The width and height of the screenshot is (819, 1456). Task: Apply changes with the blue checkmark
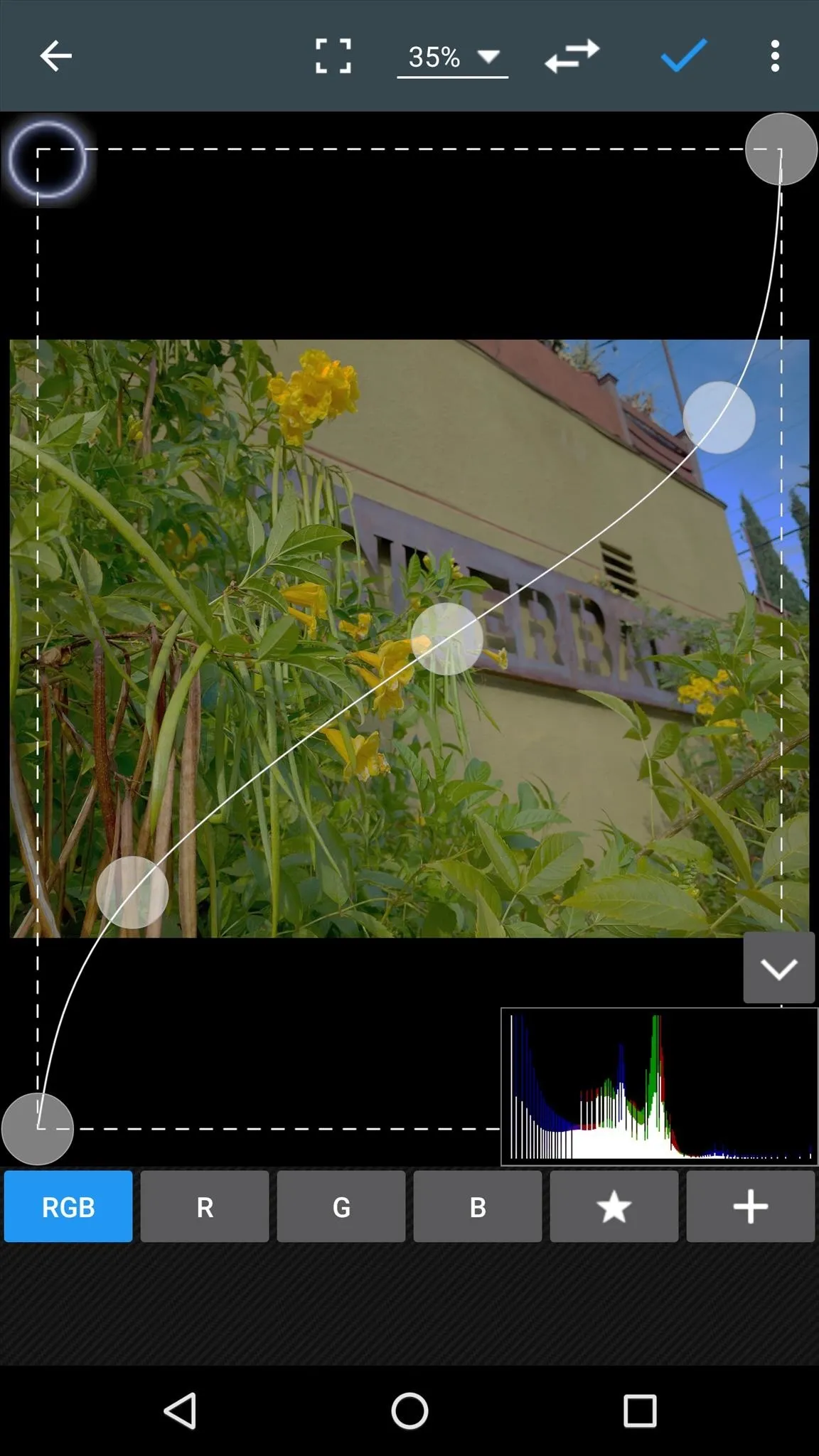point(683,55)
